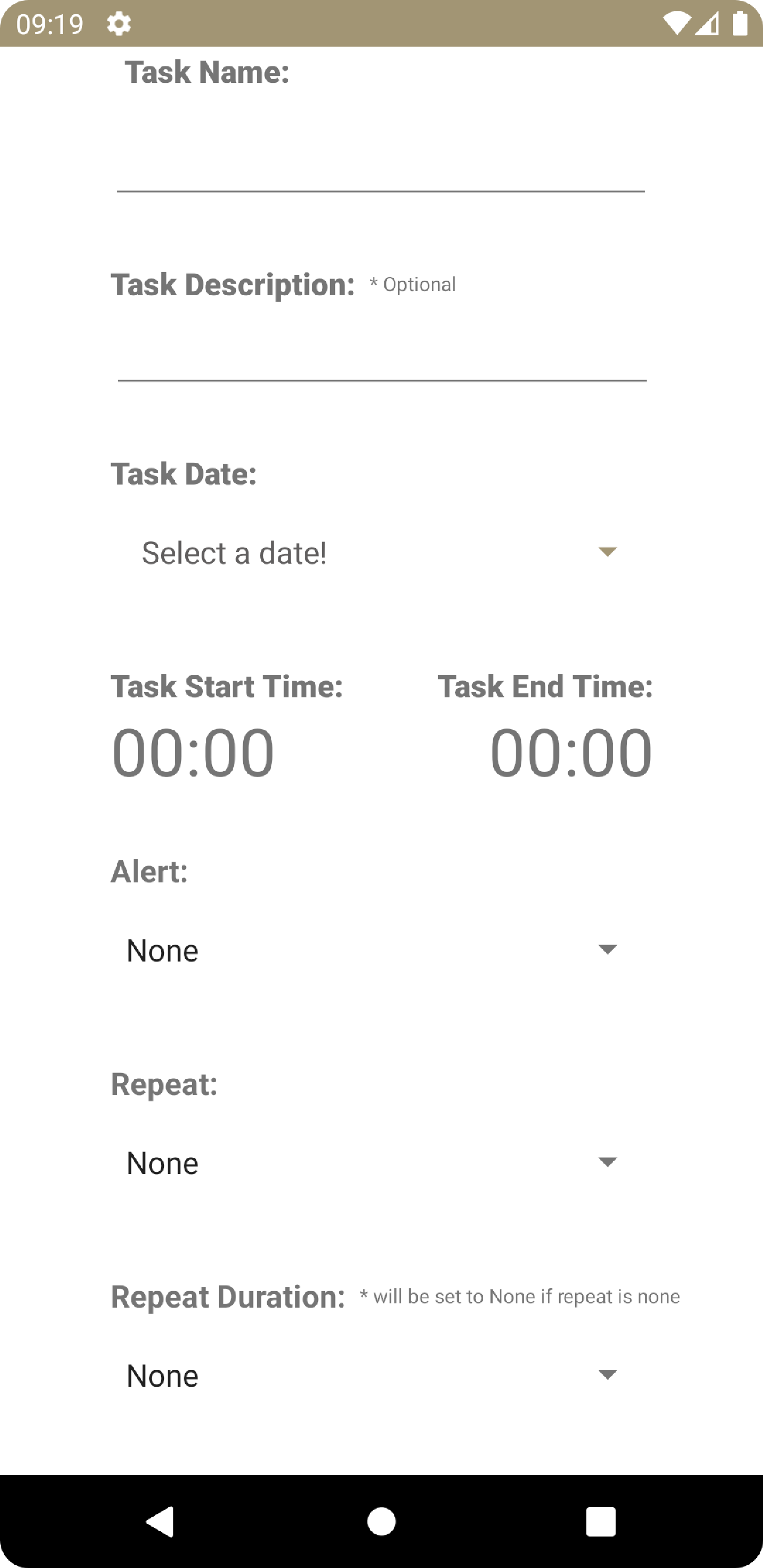Tap the clock showing 09:19

(49, 24)
